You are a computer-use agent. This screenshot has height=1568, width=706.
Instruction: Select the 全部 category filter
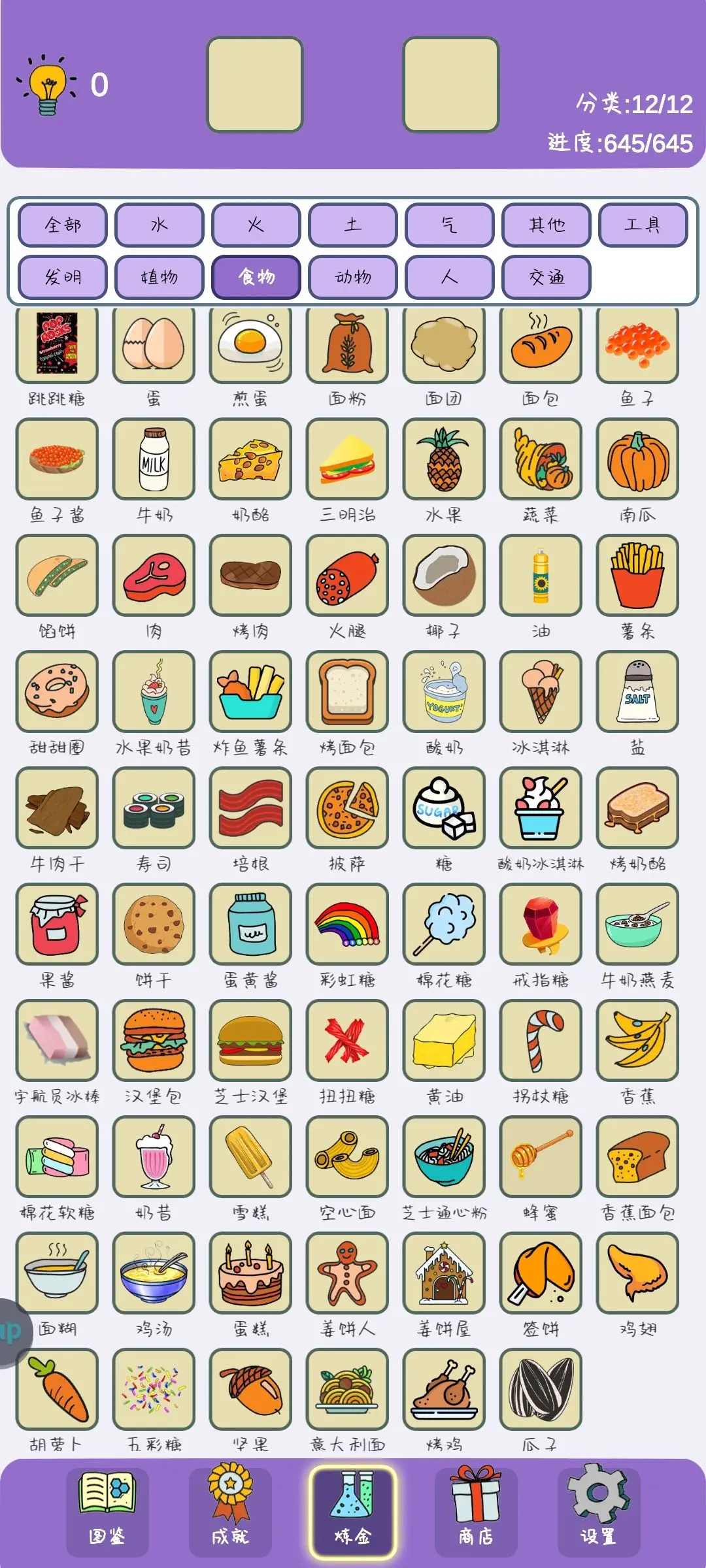tap(63, 225)
